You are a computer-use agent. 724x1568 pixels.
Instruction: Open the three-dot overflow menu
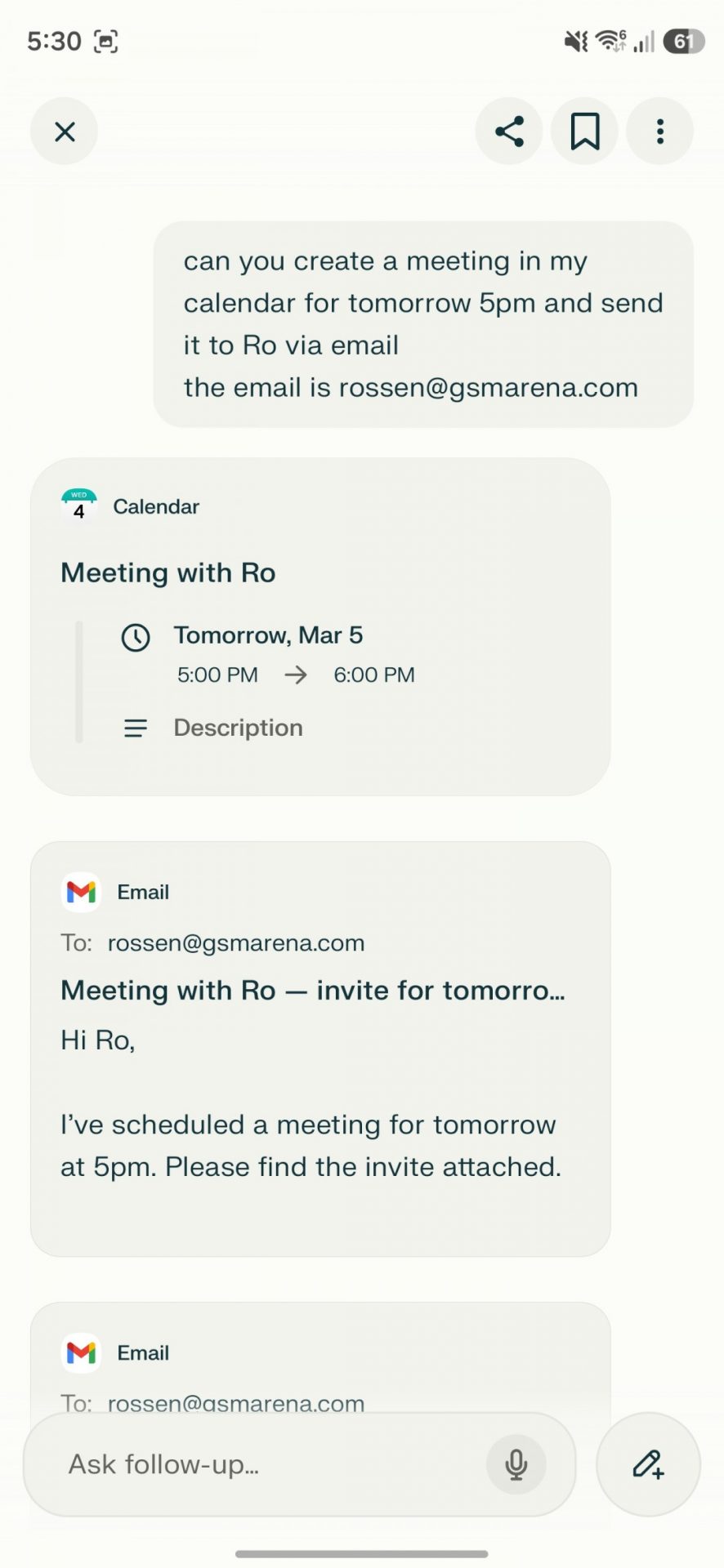point(659,131)
